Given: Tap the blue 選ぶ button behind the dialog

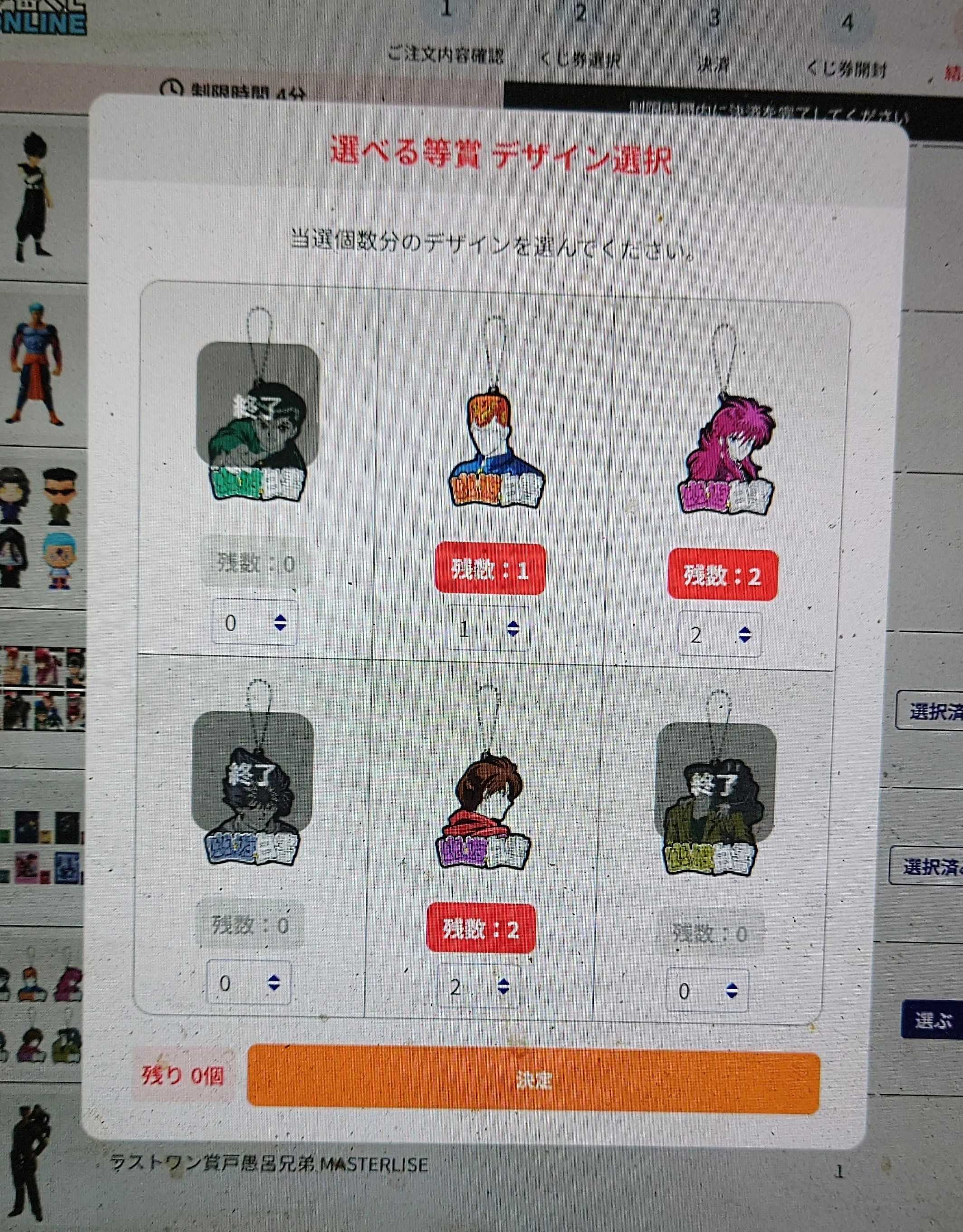Looking at the screenshot, I should click(x=933, y=1019).
